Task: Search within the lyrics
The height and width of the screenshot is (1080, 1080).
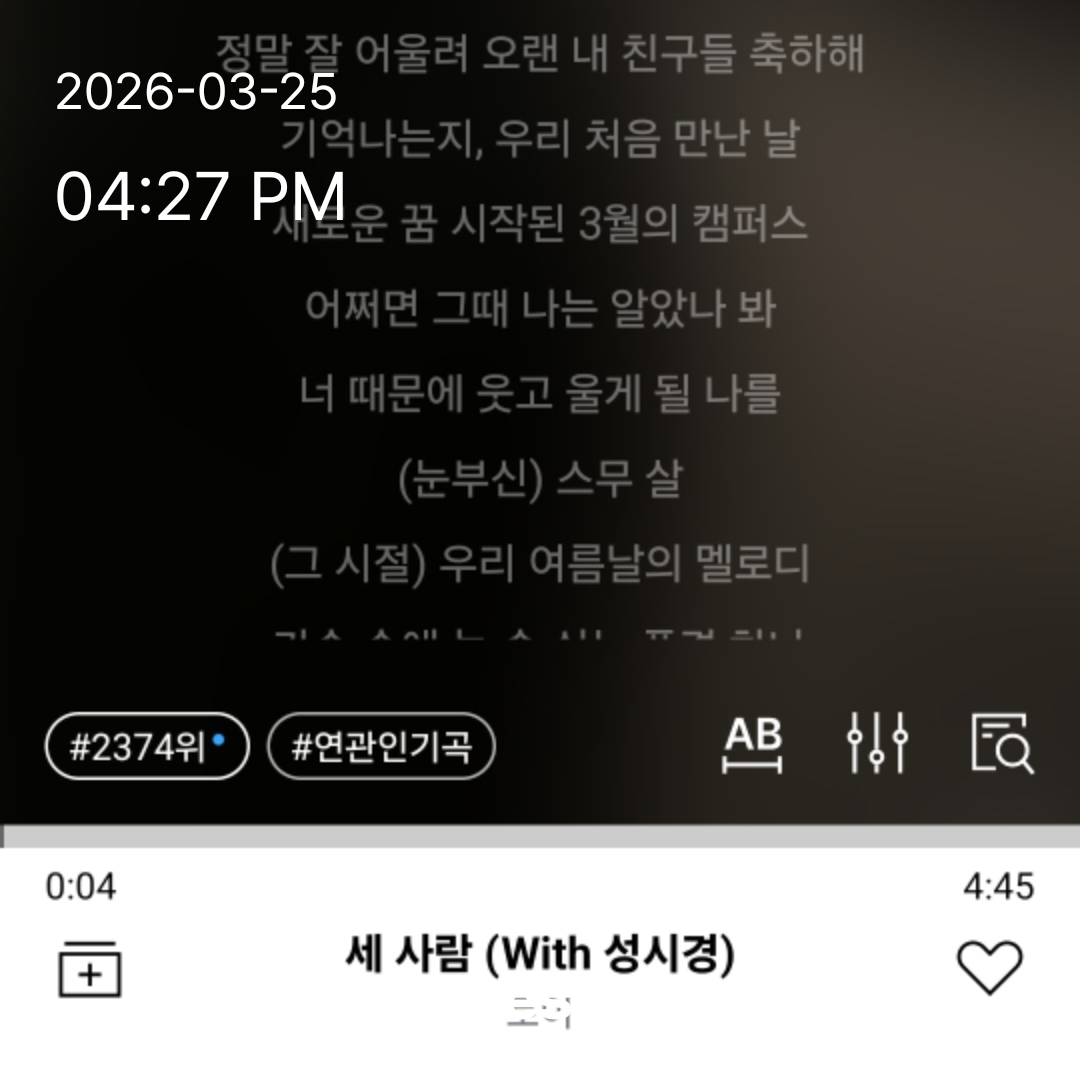Action: 1002,744
